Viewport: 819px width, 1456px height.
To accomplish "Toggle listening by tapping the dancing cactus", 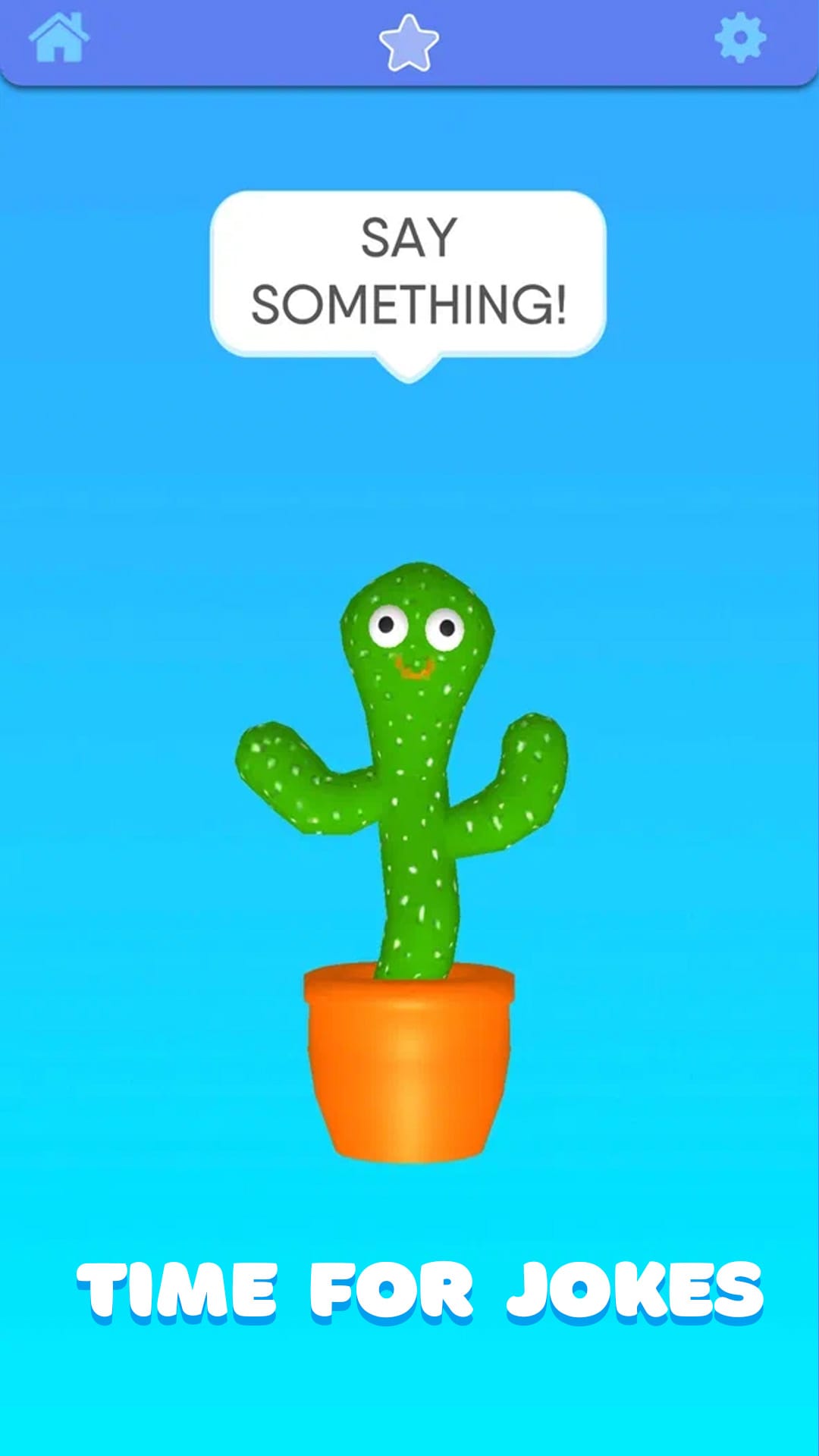I will click(409, 796).
